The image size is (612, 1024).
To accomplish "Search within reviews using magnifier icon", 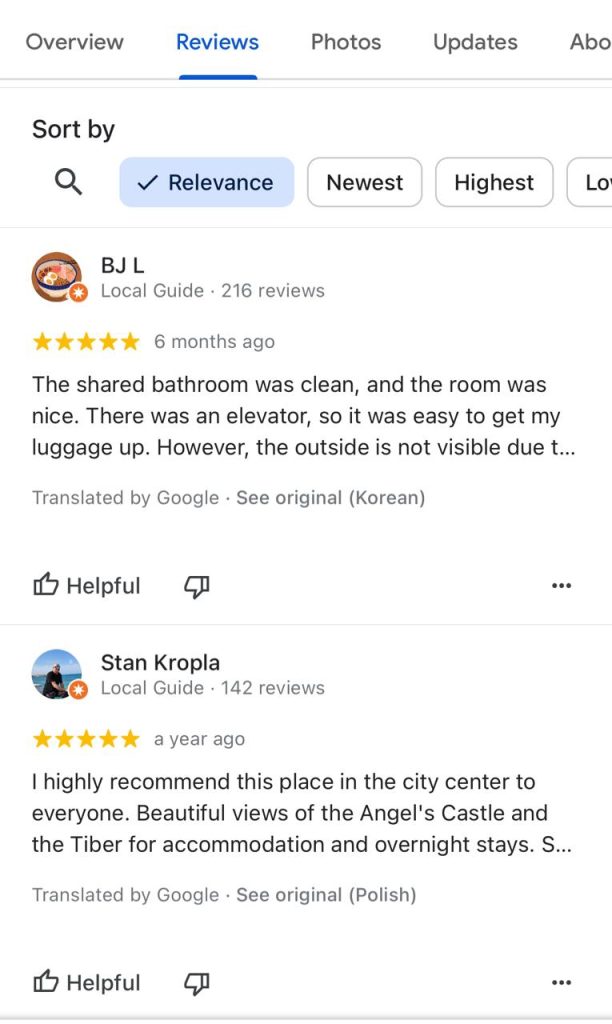I will (68, 182).
